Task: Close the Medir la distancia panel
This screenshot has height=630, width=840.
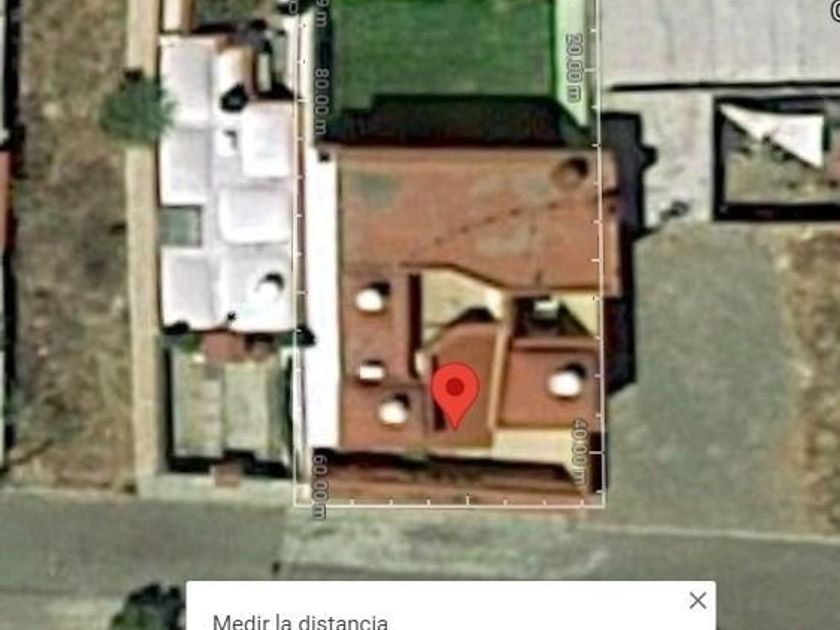Action: tap(698, 600)
